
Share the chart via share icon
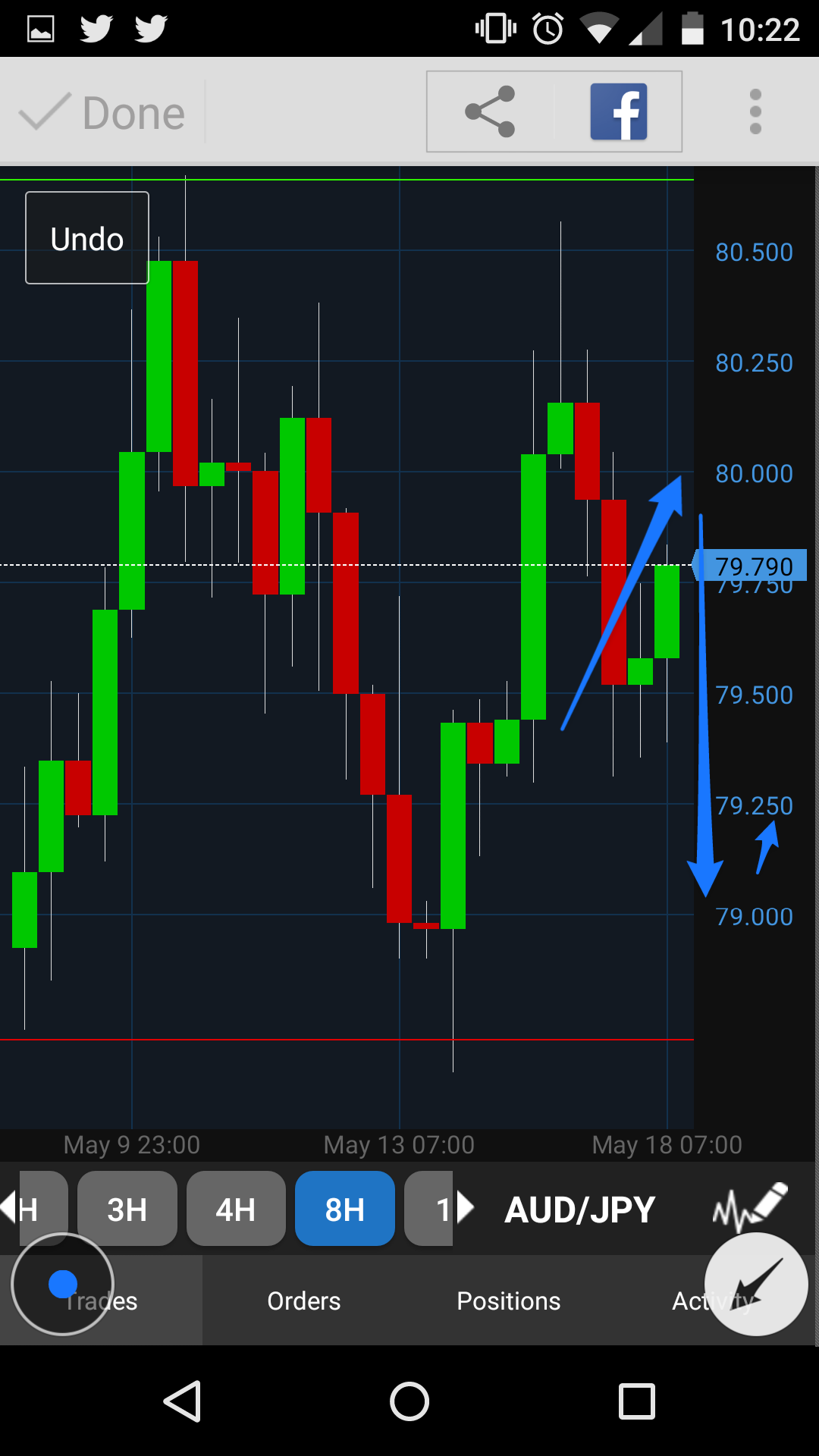(491, 112)
